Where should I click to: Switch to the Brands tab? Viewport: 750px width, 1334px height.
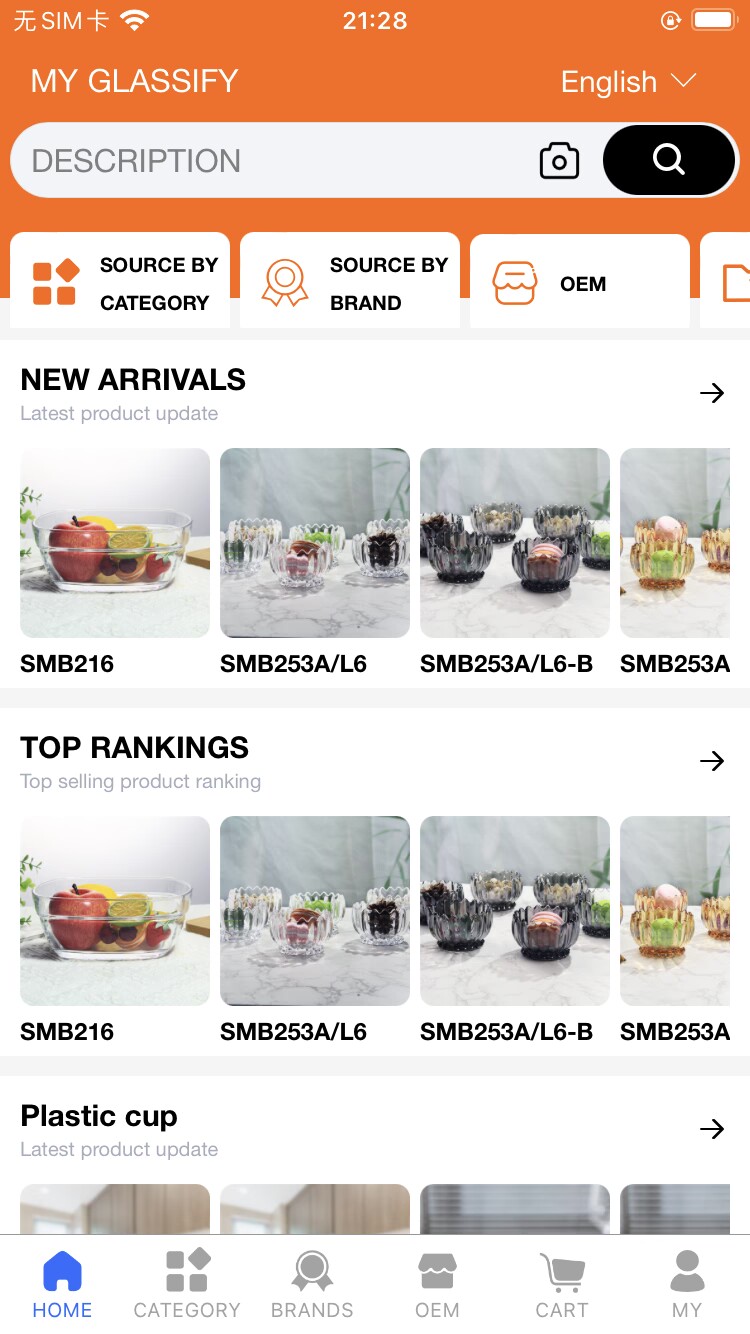(x=312, y=1284)
